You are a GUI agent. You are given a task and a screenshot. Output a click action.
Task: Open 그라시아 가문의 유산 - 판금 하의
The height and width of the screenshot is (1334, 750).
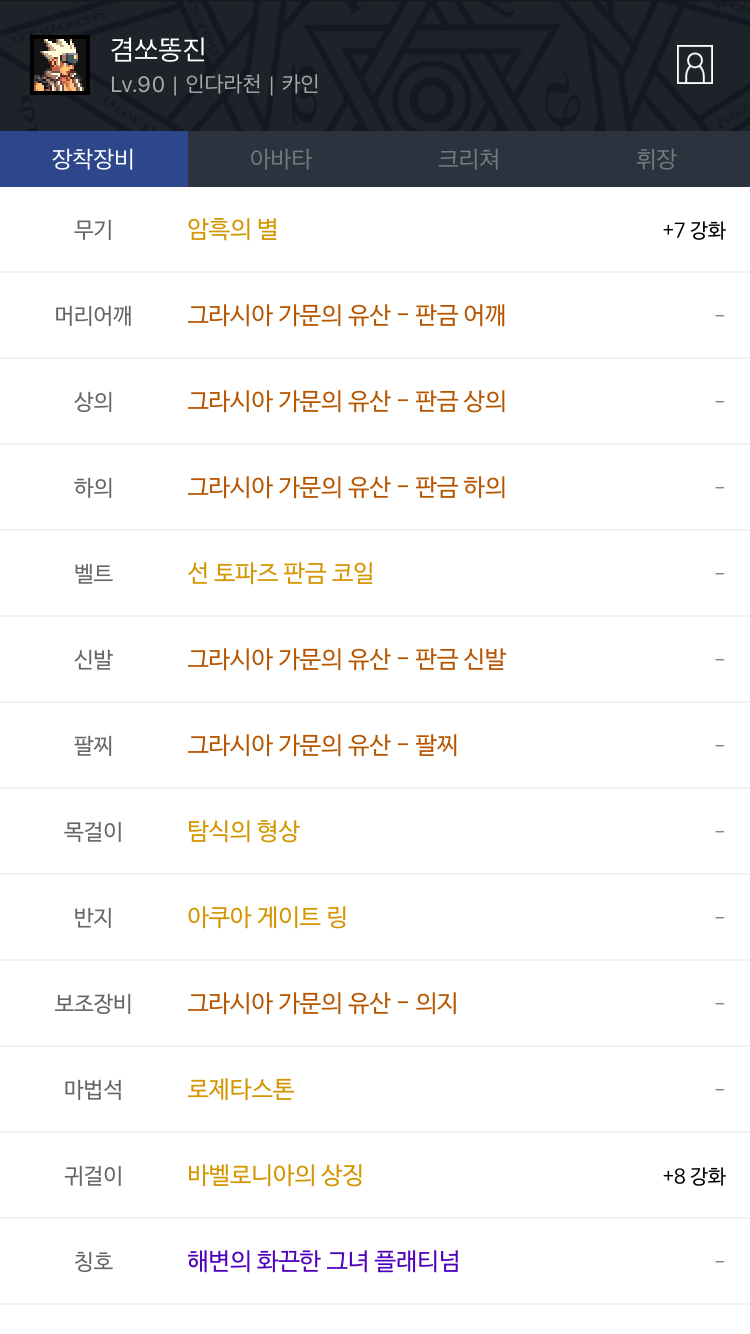[346, 487]
